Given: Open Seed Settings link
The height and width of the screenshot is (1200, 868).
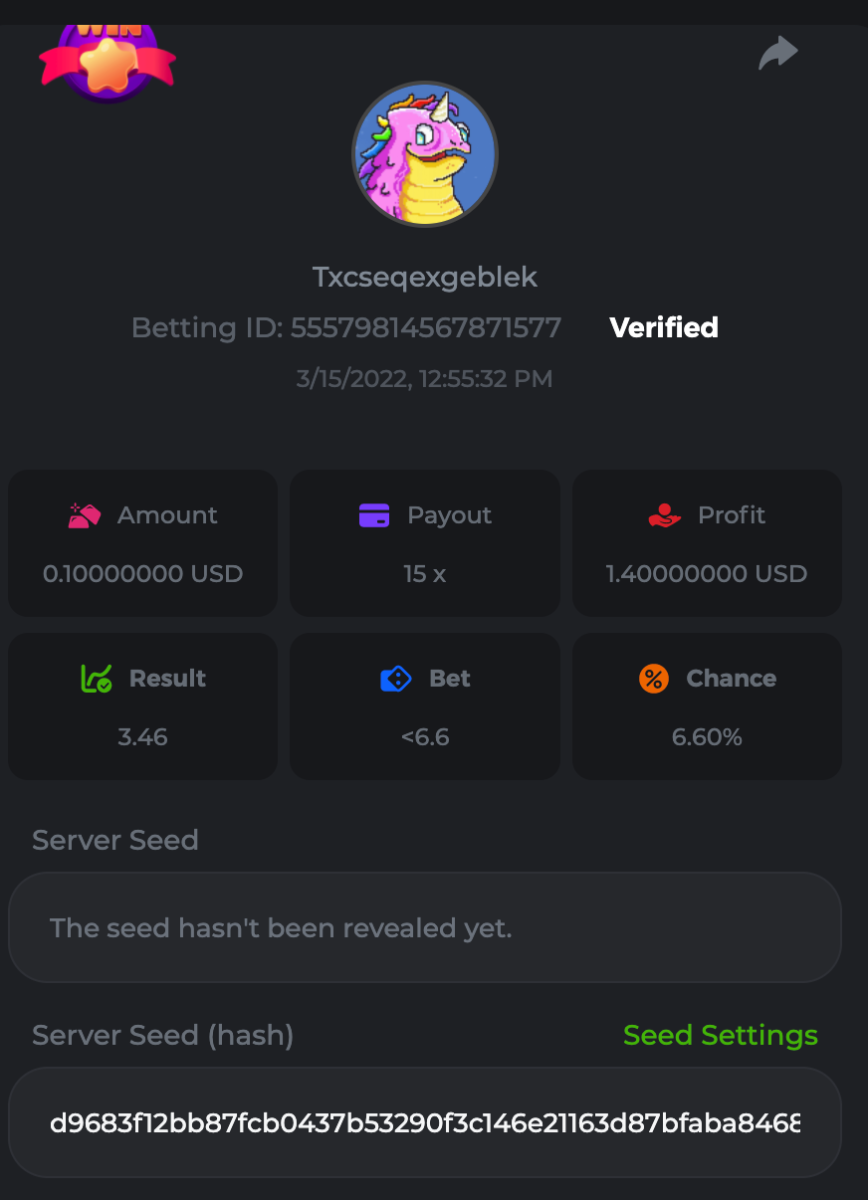Looking at the screenshot, I should [720, 1035].
